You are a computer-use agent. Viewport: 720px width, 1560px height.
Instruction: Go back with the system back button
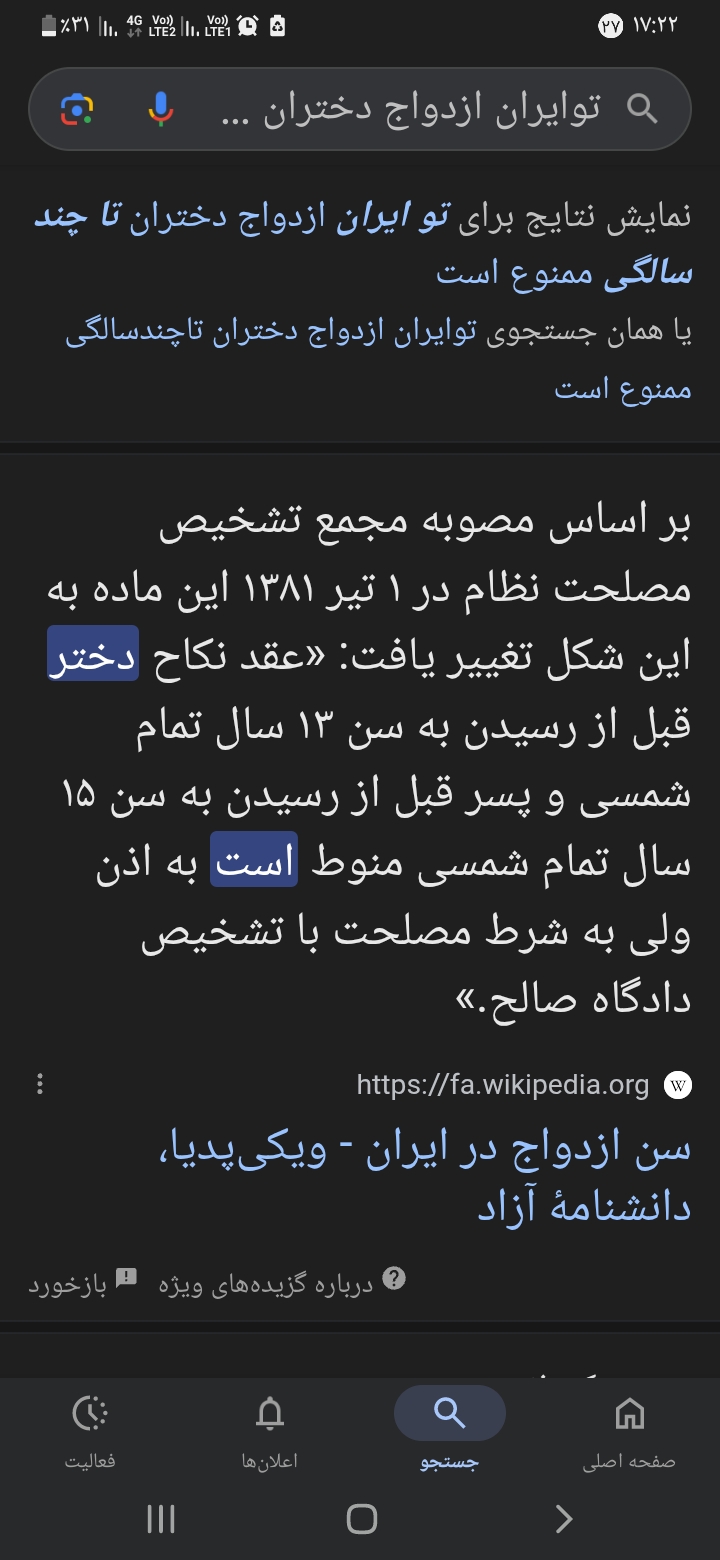pos(563,1520)
